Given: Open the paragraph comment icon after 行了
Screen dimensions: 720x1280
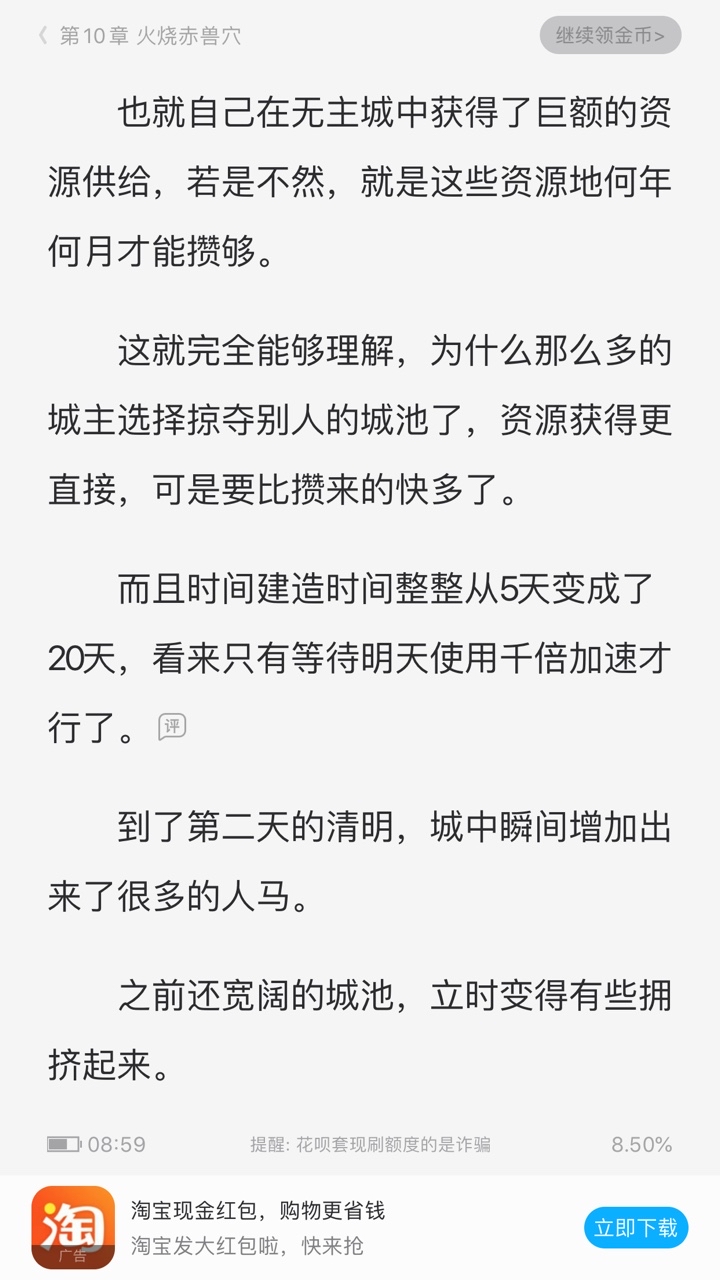Looking at the screenshot, I should tap(172, 727).
